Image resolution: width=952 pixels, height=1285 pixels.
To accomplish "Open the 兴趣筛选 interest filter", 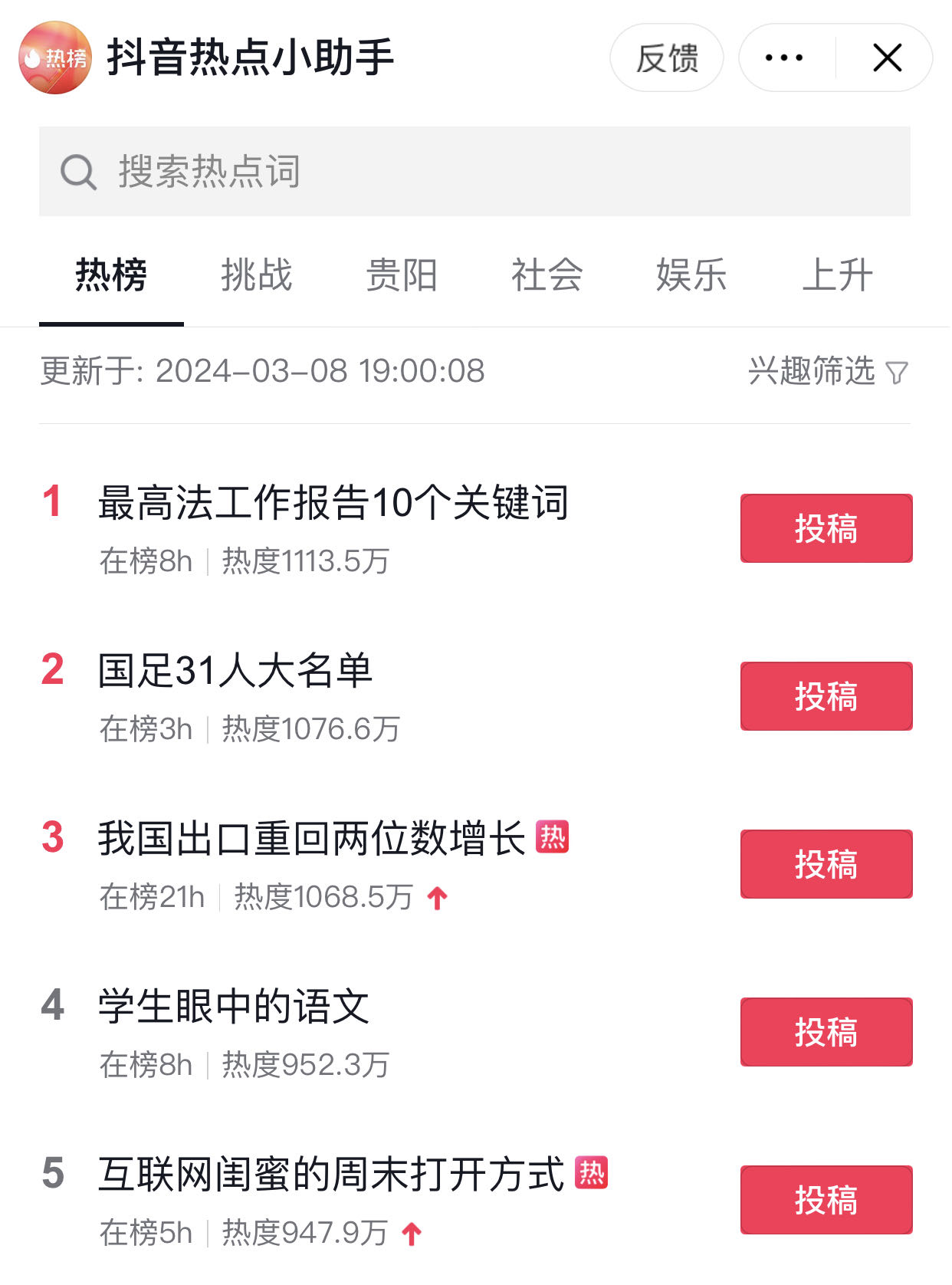I will [827, 372].
